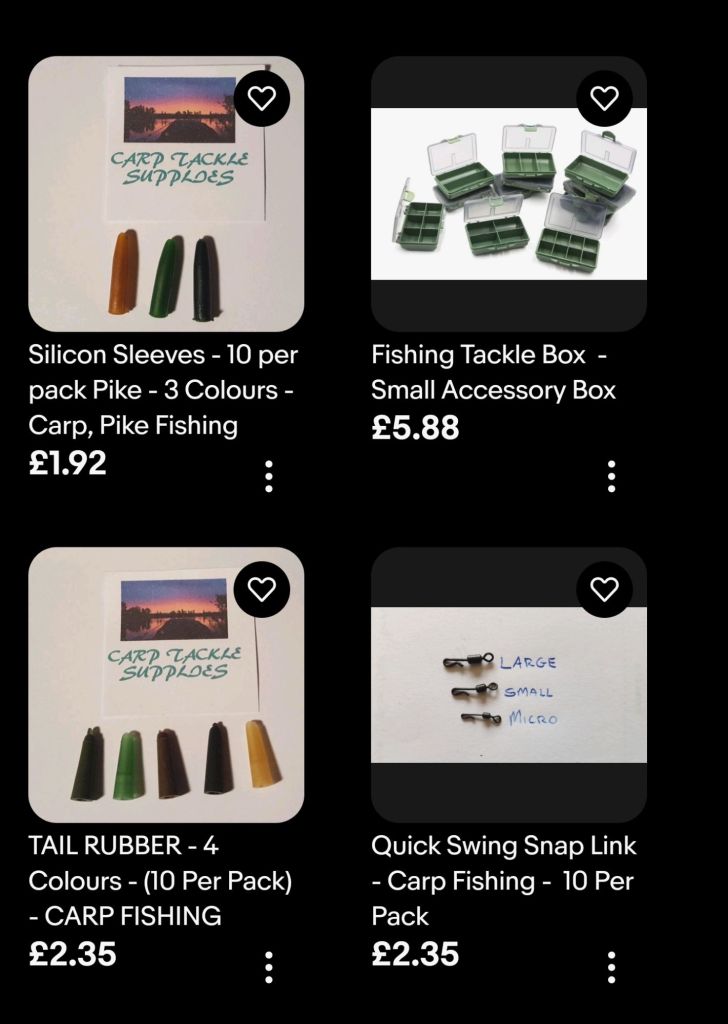
Task: Open the three-dot menu for TAIL RUBBER
Action: [x=268, y=967]
